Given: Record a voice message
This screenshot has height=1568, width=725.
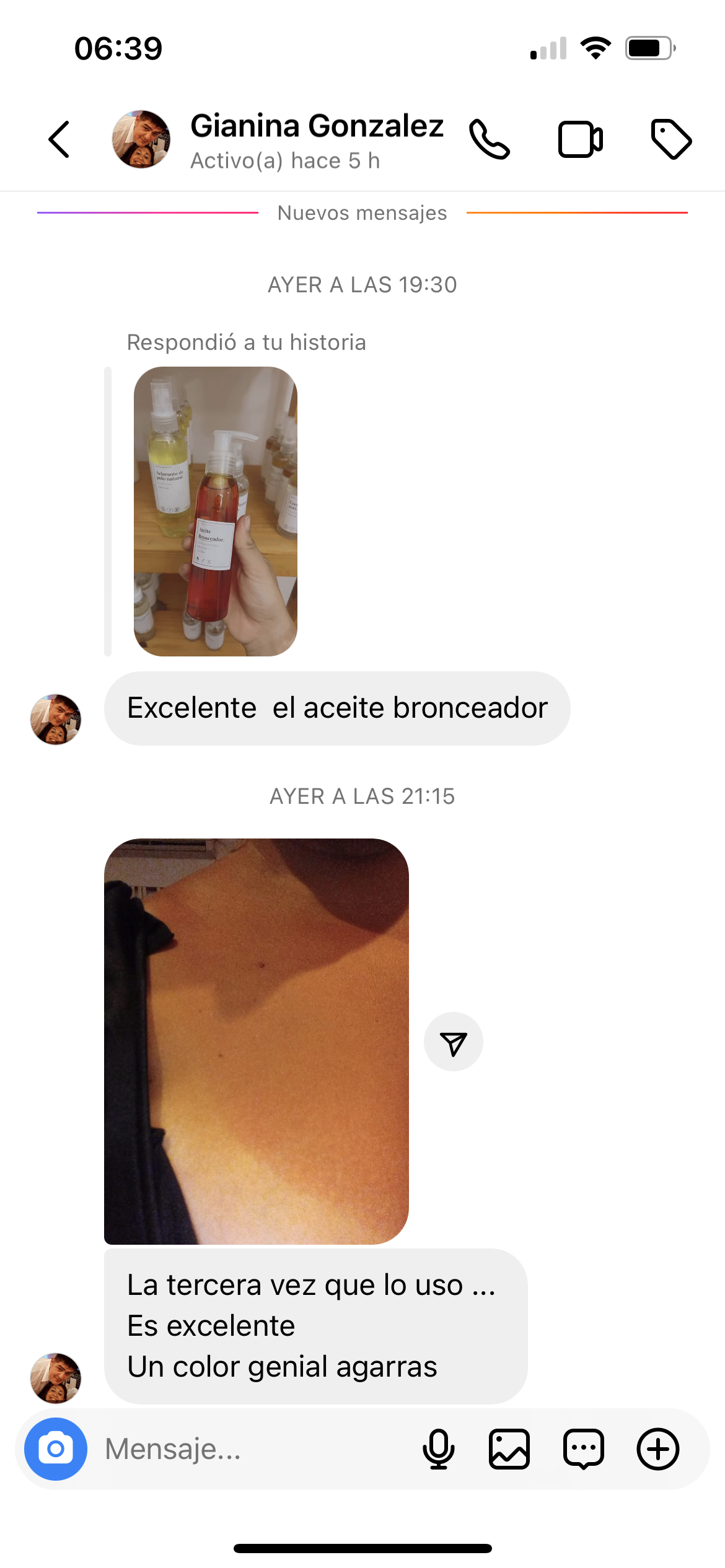Looking at the screenshot, I should (x=439, y=1449).
